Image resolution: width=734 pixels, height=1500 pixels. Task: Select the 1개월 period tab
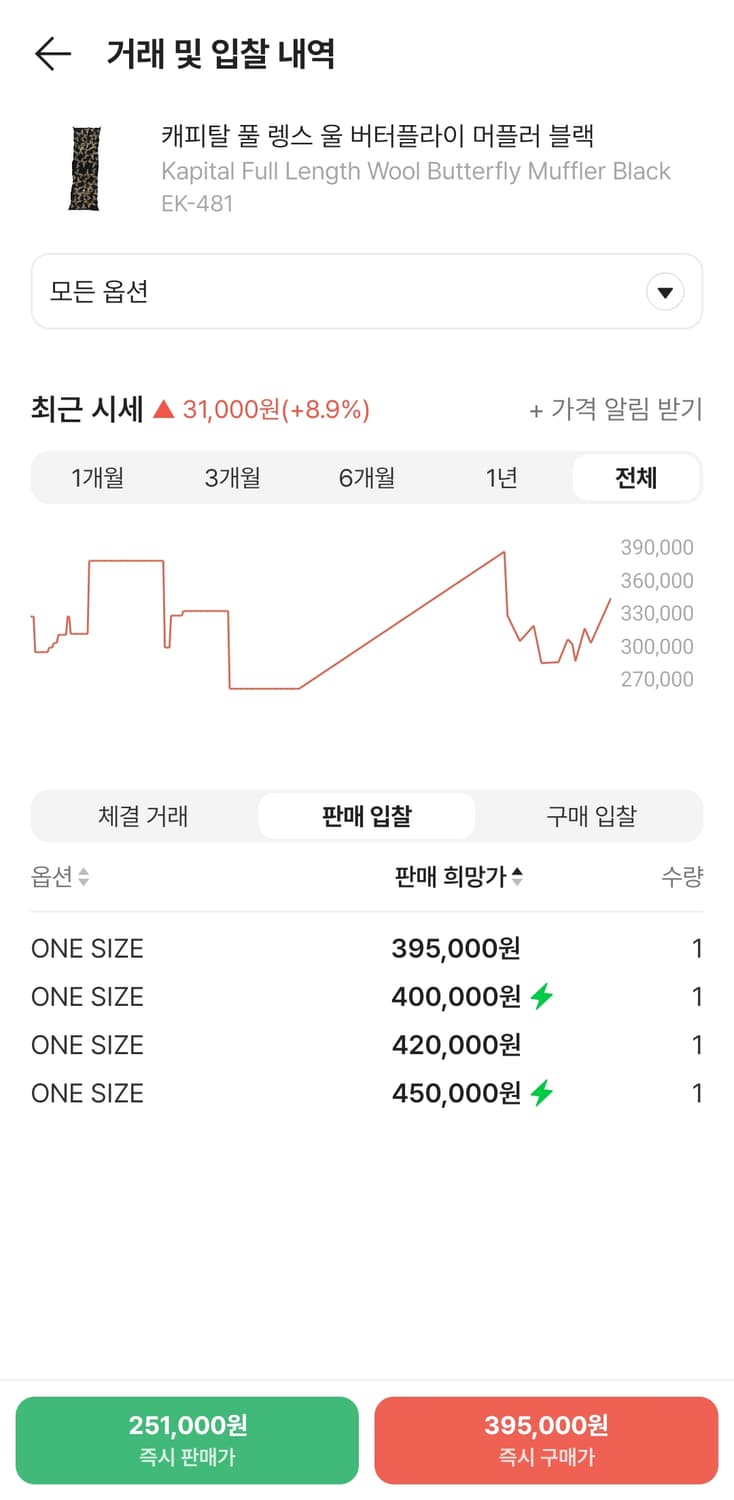point(99,478)
